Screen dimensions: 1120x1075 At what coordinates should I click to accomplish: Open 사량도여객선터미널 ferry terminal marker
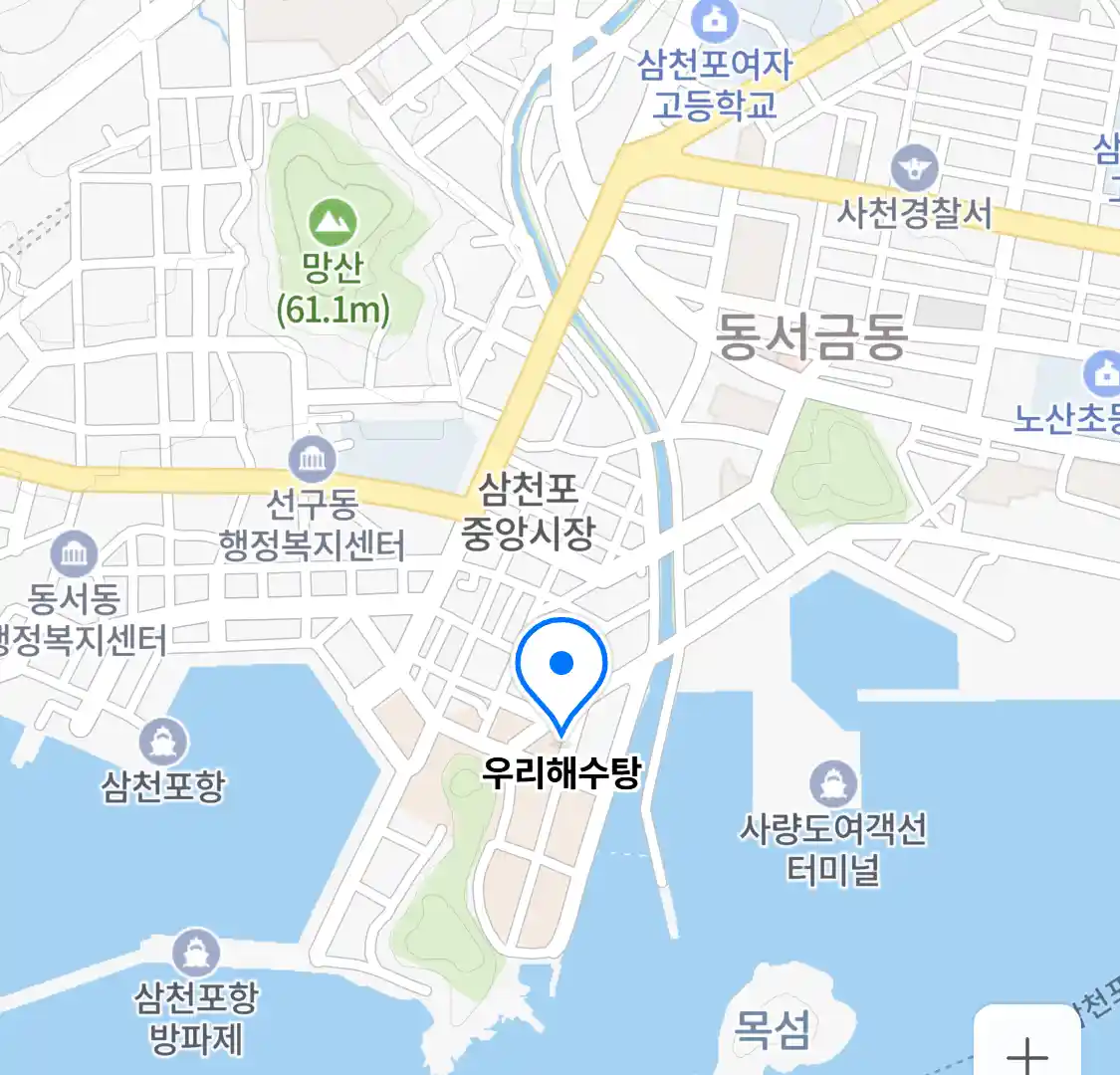[x=832, y=785]
